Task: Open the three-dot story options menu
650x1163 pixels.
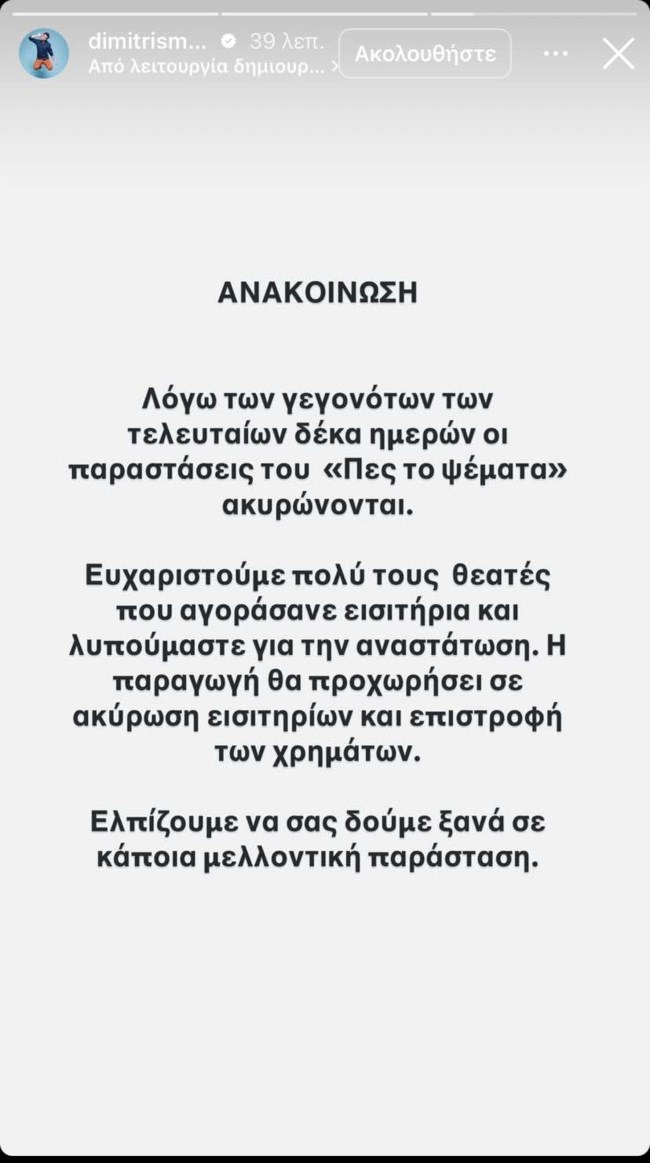Action: (555, 53)
